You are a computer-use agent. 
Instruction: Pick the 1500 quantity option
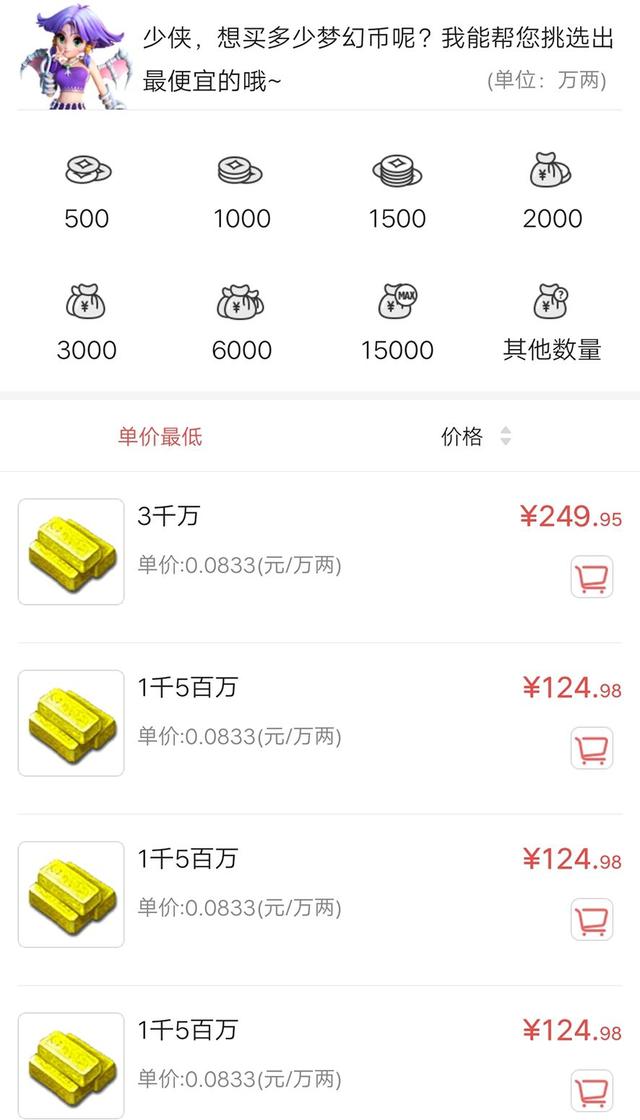click(x=397, y=190)
